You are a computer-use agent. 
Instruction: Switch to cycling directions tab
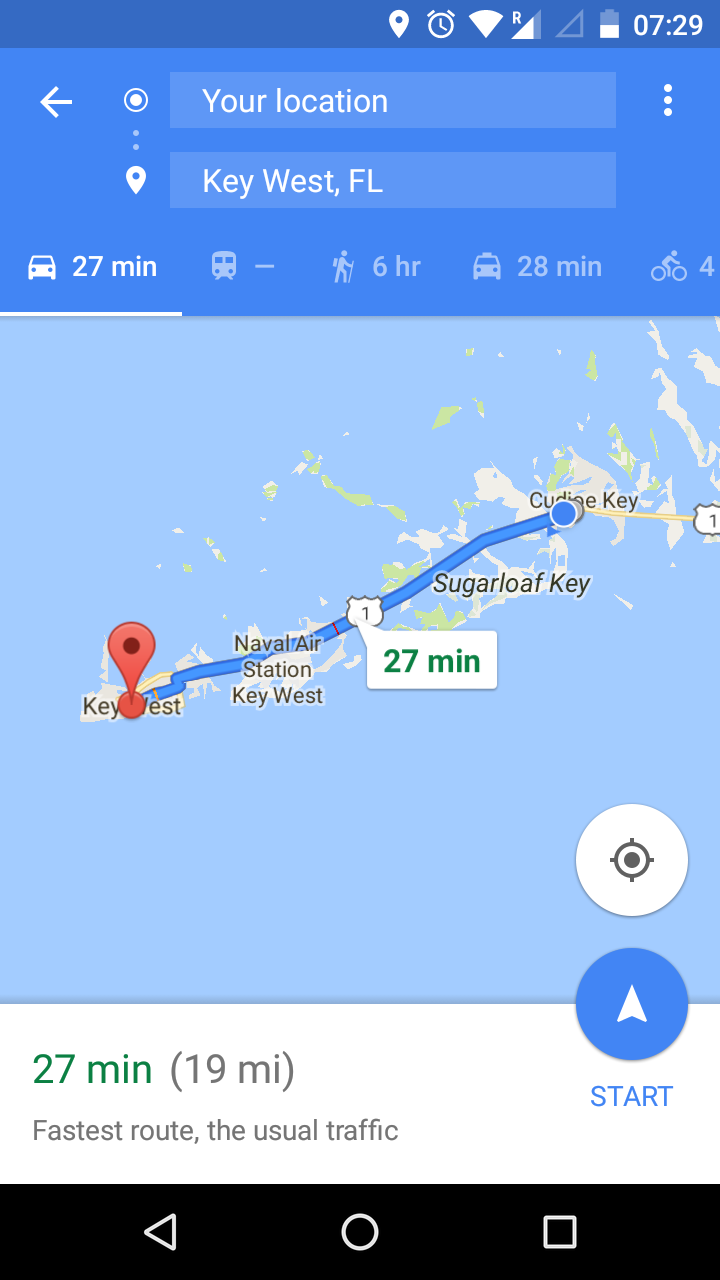point(682,266)
